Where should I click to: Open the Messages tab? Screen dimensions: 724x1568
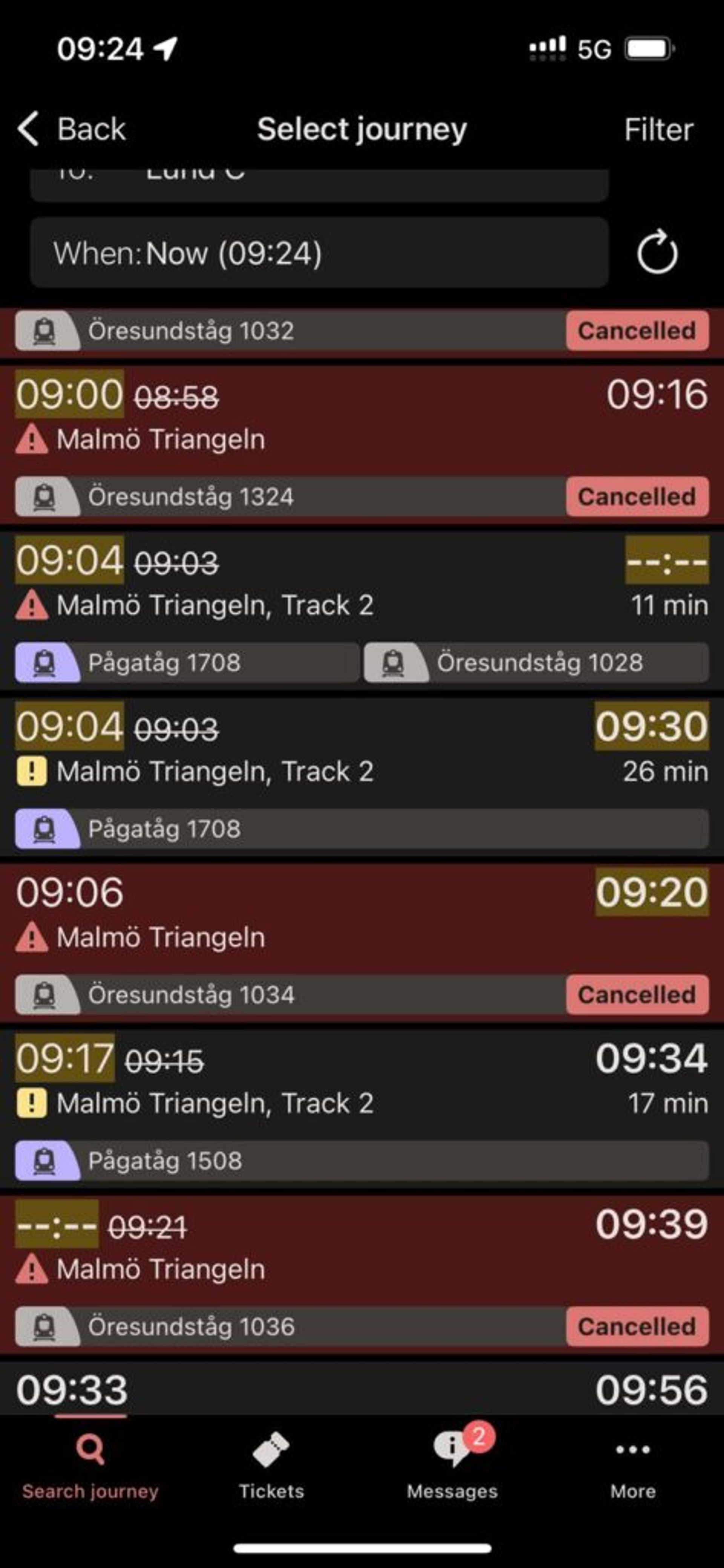point(452,1467)
